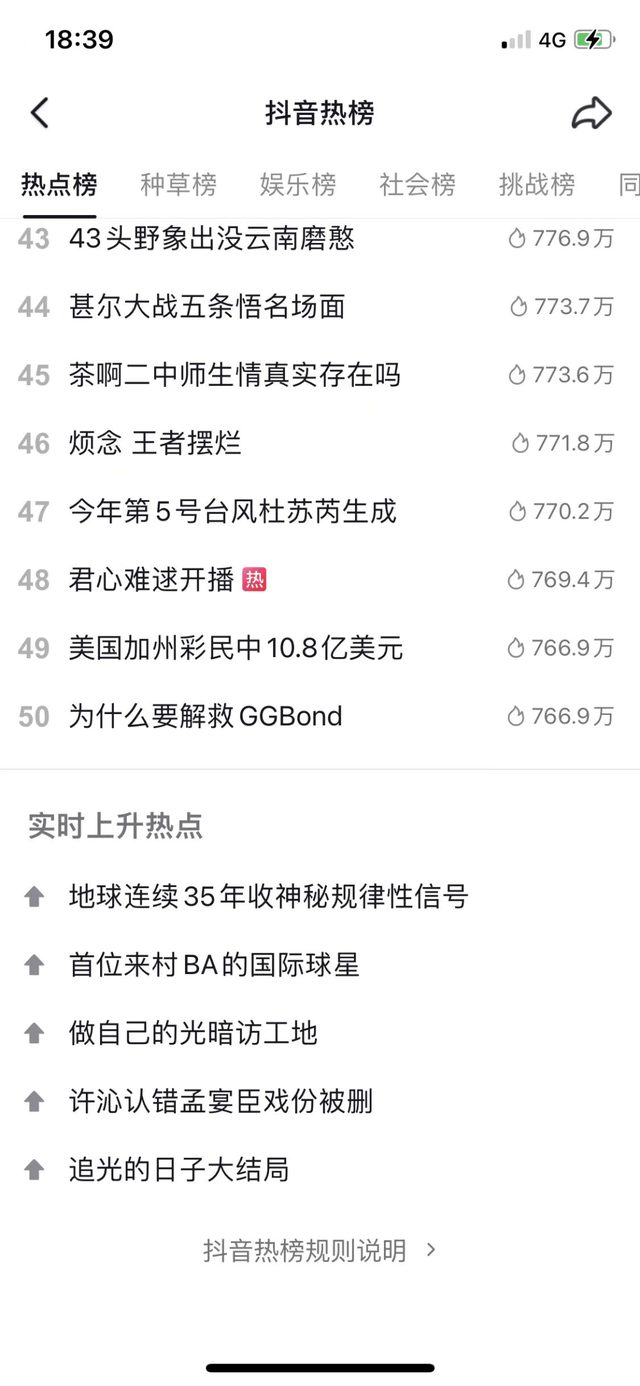Viewport: 640px width, 1386px height.
Task: Open rising topic 首位来村BA的国际球星
Action: pos(320,964)
